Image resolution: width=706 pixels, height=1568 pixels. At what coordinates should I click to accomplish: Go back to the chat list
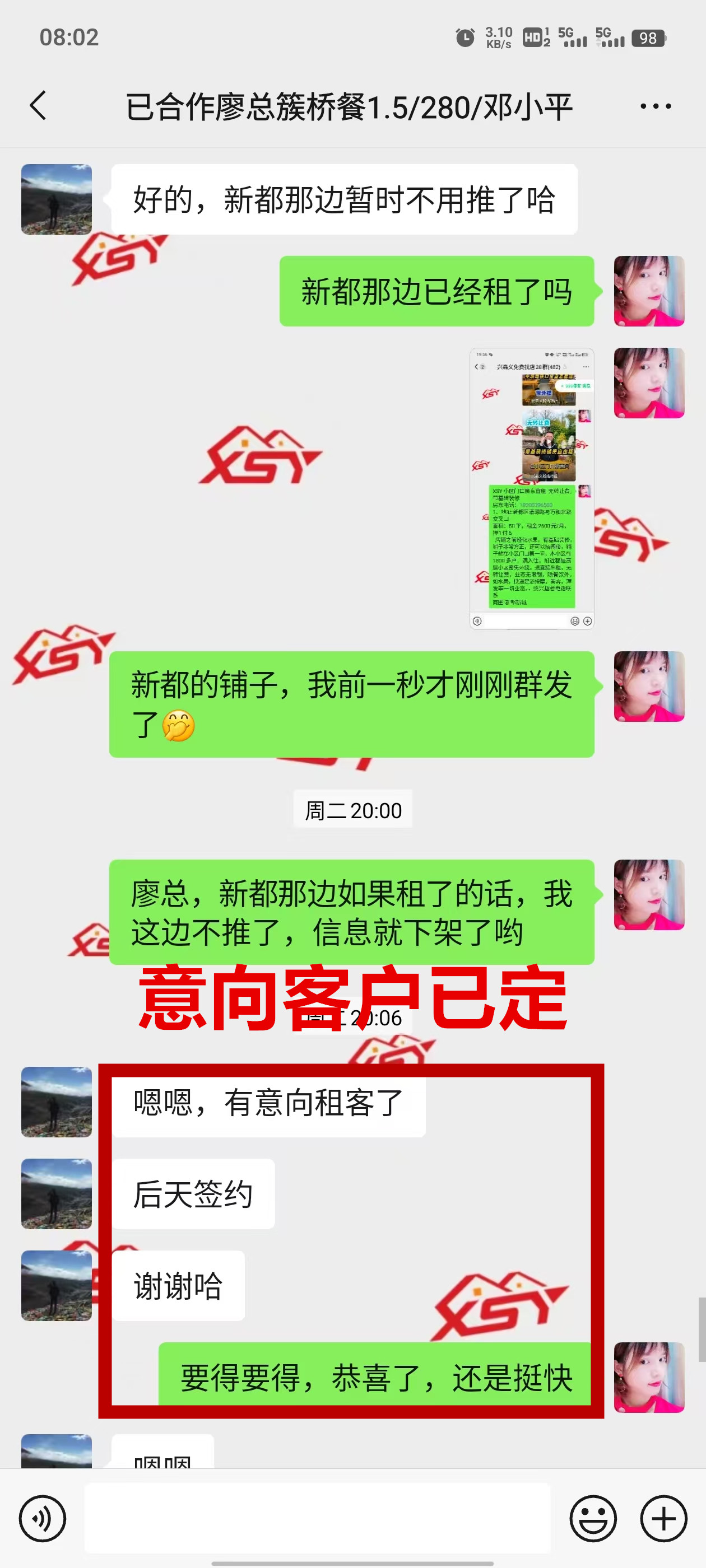[38, 106]
